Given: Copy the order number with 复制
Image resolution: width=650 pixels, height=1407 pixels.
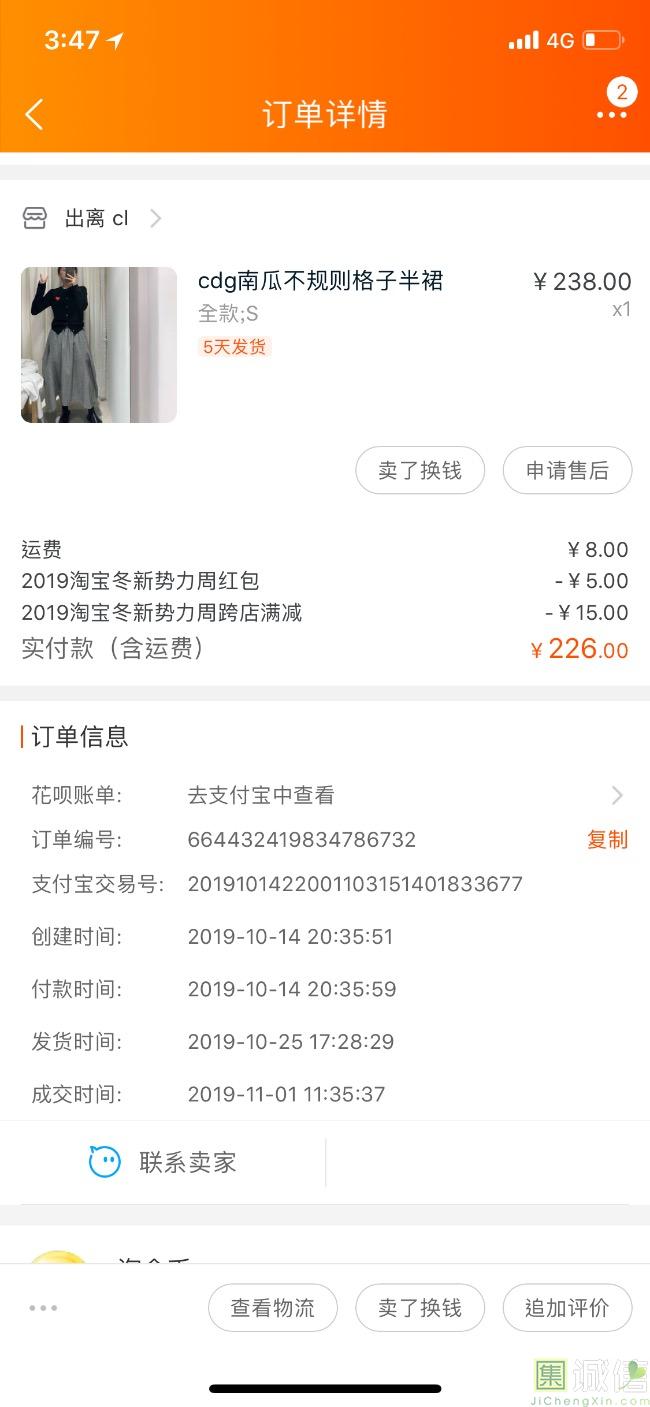Looking at the screenshot, I should click(x=607, y=840).
